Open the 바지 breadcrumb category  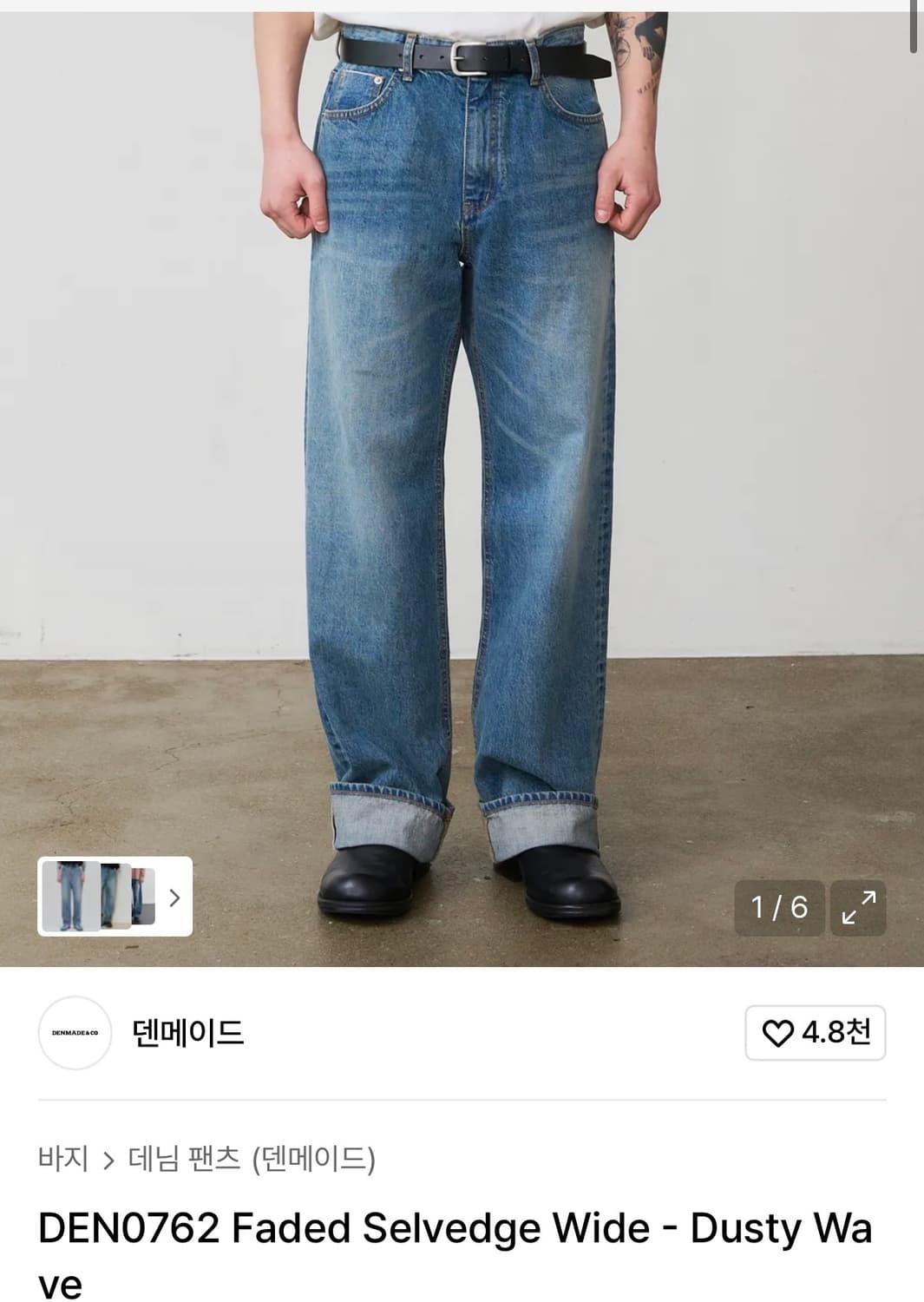tap(65, 1158)
